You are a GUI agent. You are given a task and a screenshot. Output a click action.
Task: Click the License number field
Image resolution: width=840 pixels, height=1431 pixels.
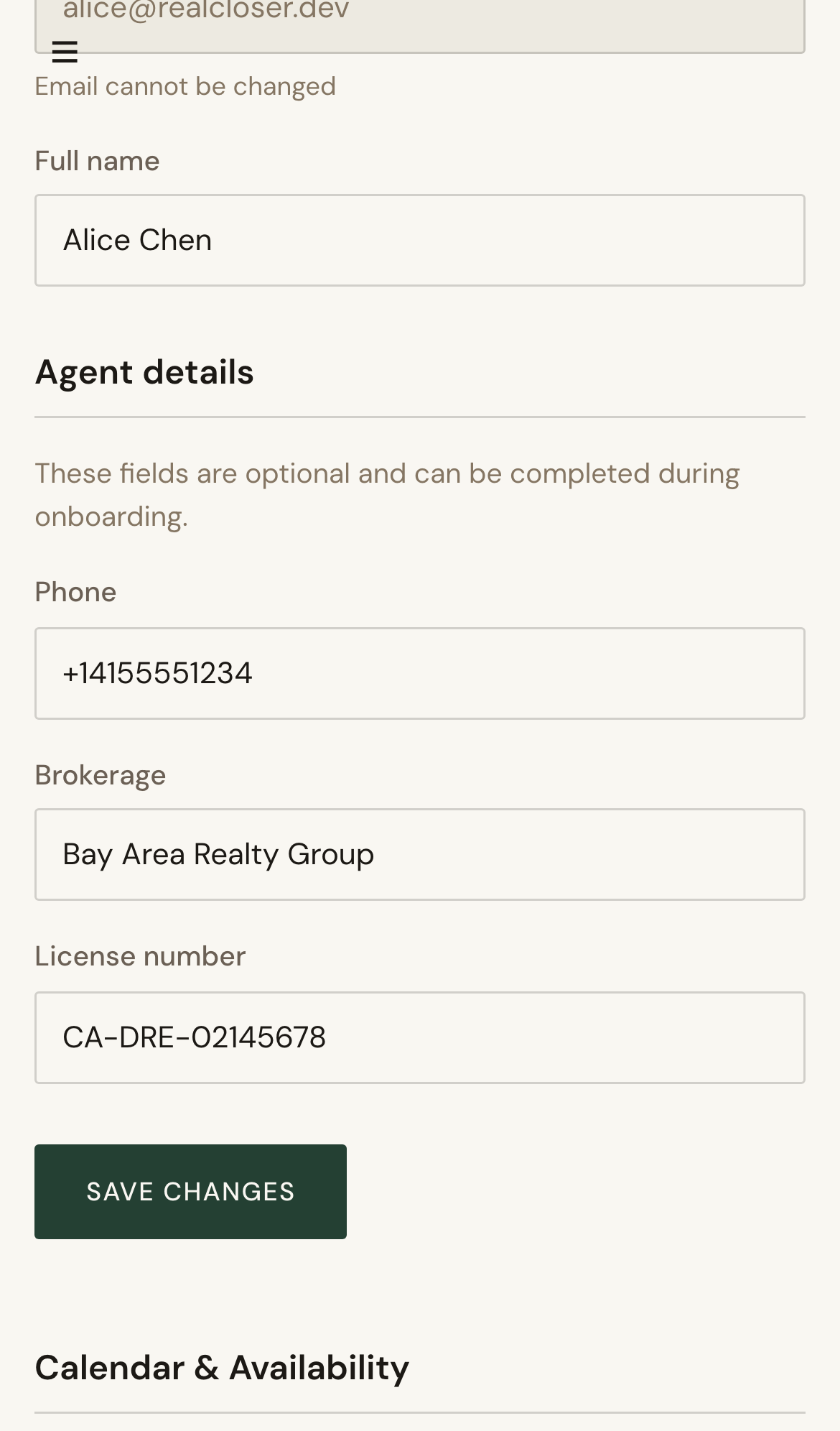(420, 1037)
